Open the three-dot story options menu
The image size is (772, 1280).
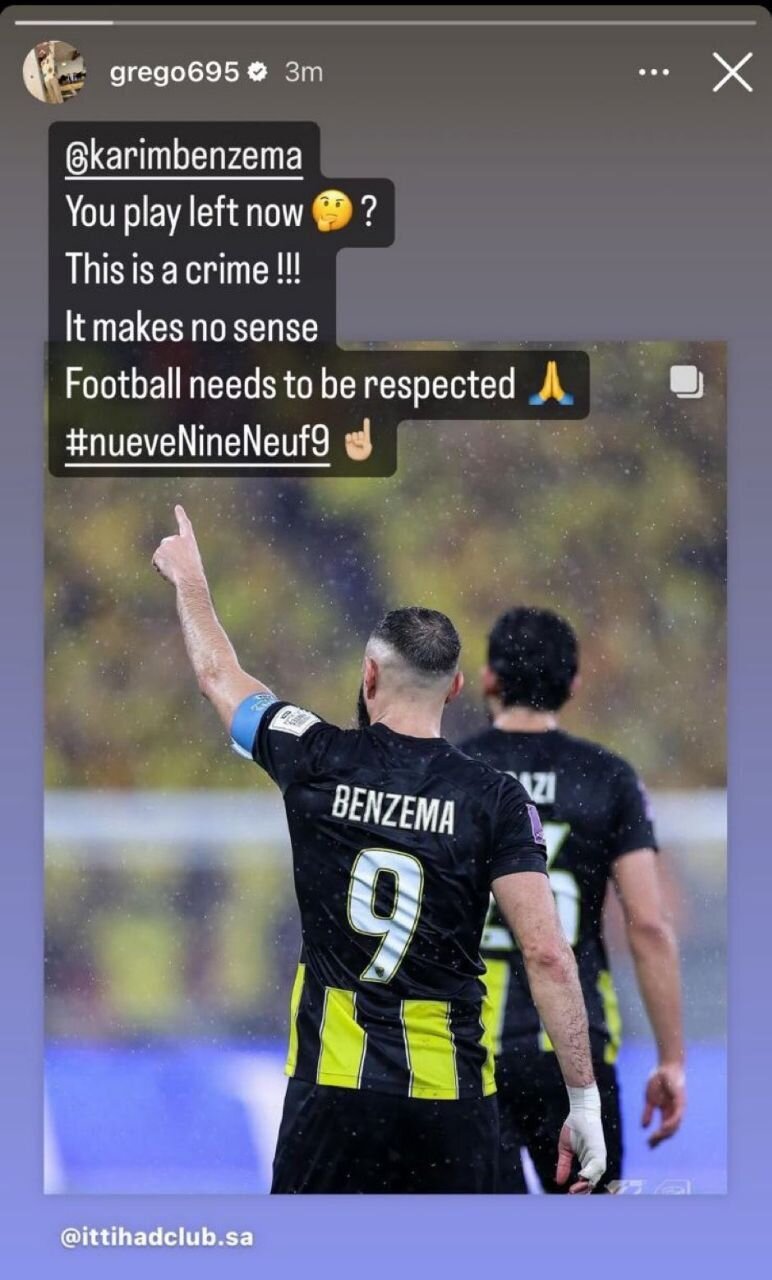point(654,73)
